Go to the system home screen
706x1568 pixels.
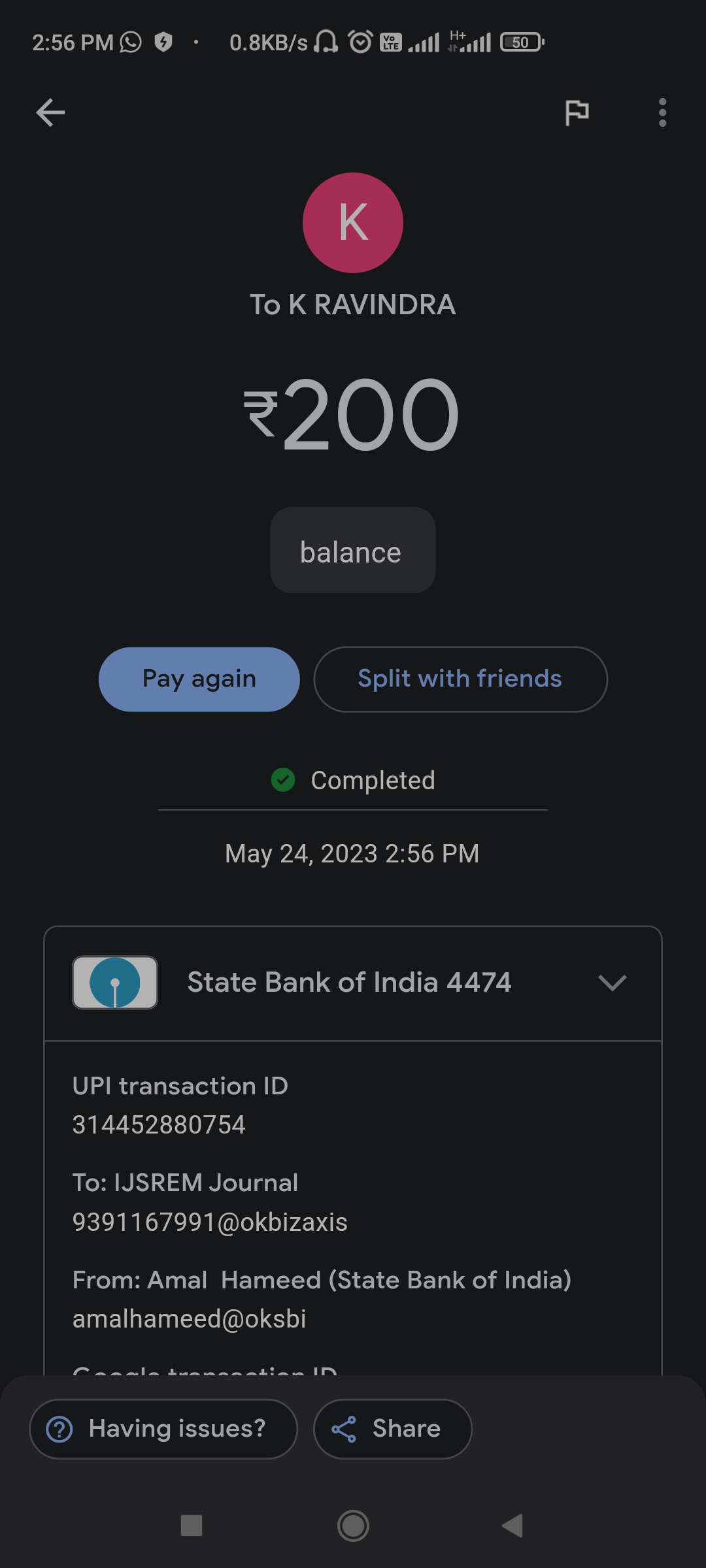[x=353, y=1526]
